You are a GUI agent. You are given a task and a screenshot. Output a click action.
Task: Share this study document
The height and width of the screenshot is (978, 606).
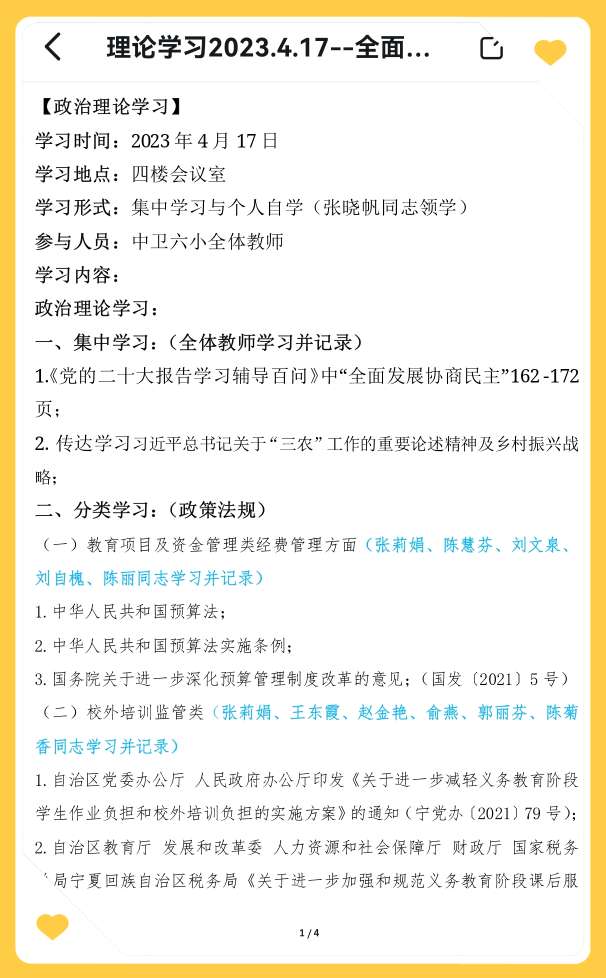(491, 48)
